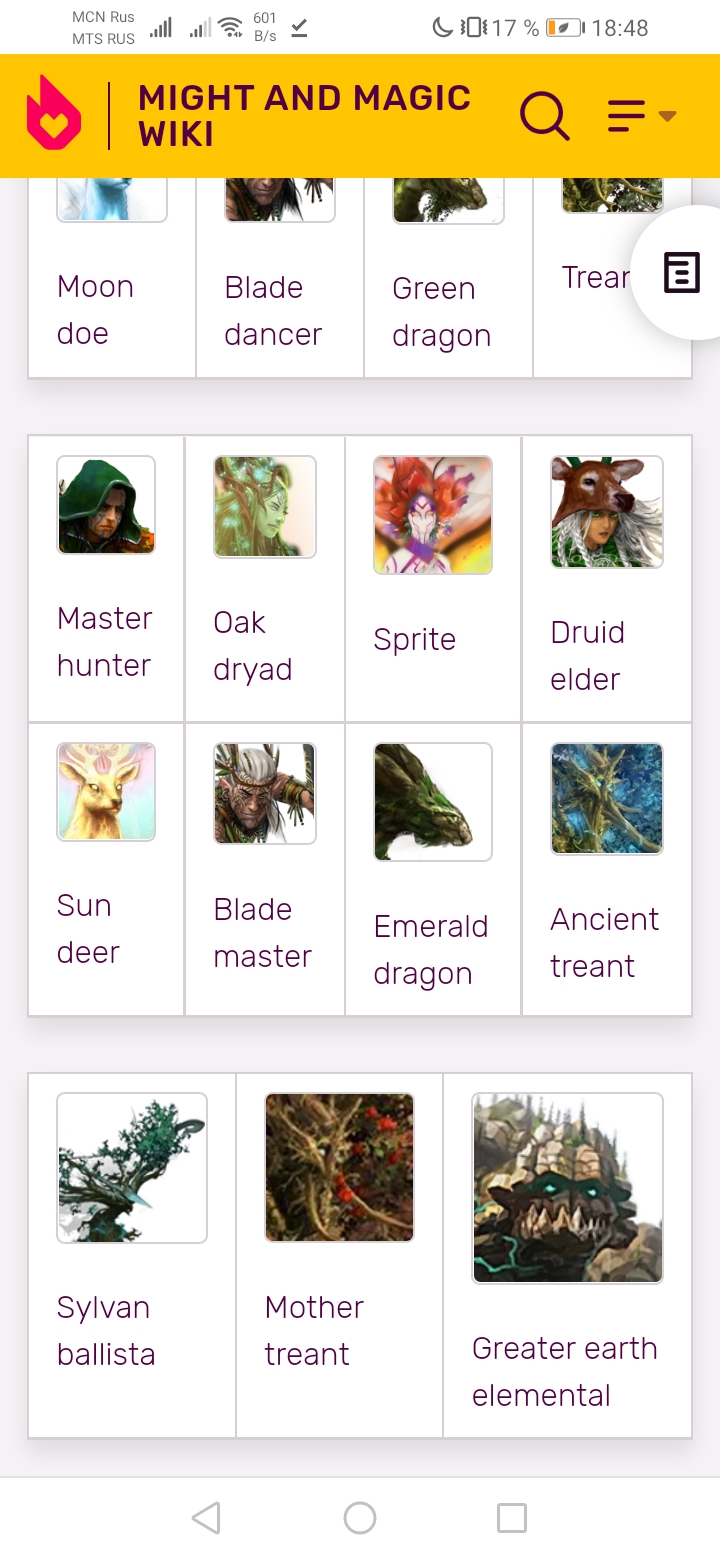This screenshot has width=720, height=1560.
Task: Open the Greater earth elemental page
Action: tap(565, 1371)
